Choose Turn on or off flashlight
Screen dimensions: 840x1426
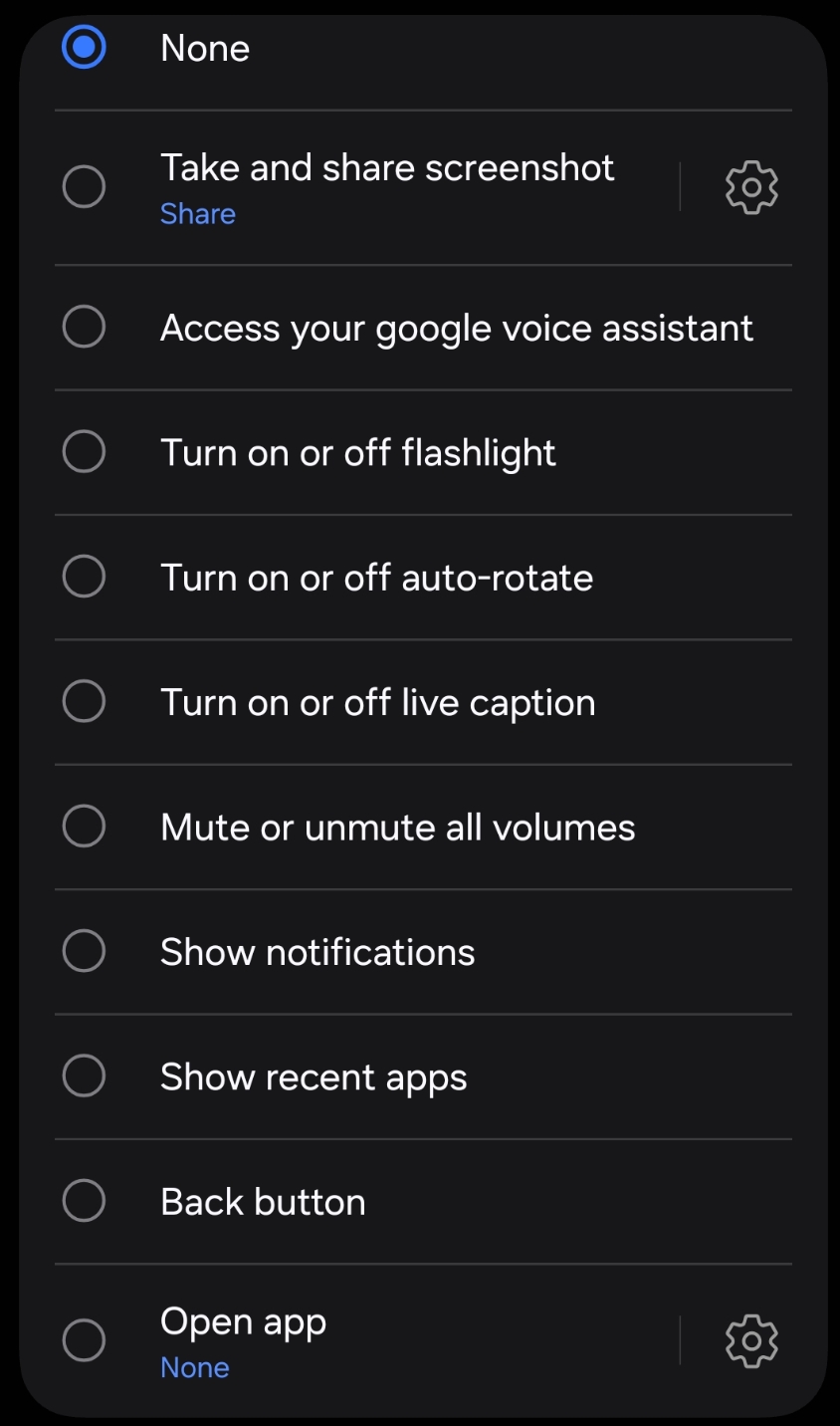[84, 452]
